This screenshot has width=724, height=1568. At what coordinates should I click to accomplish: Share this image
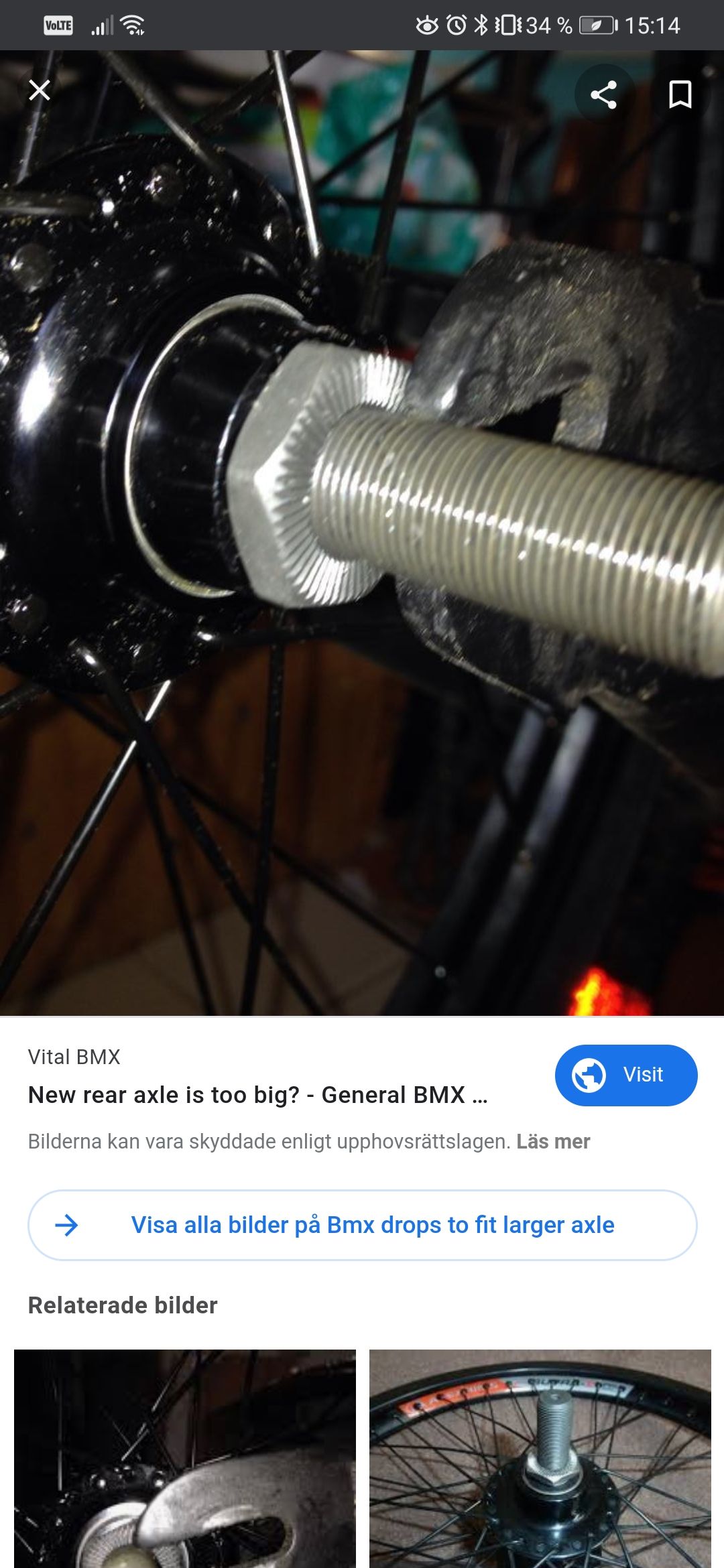603,94
